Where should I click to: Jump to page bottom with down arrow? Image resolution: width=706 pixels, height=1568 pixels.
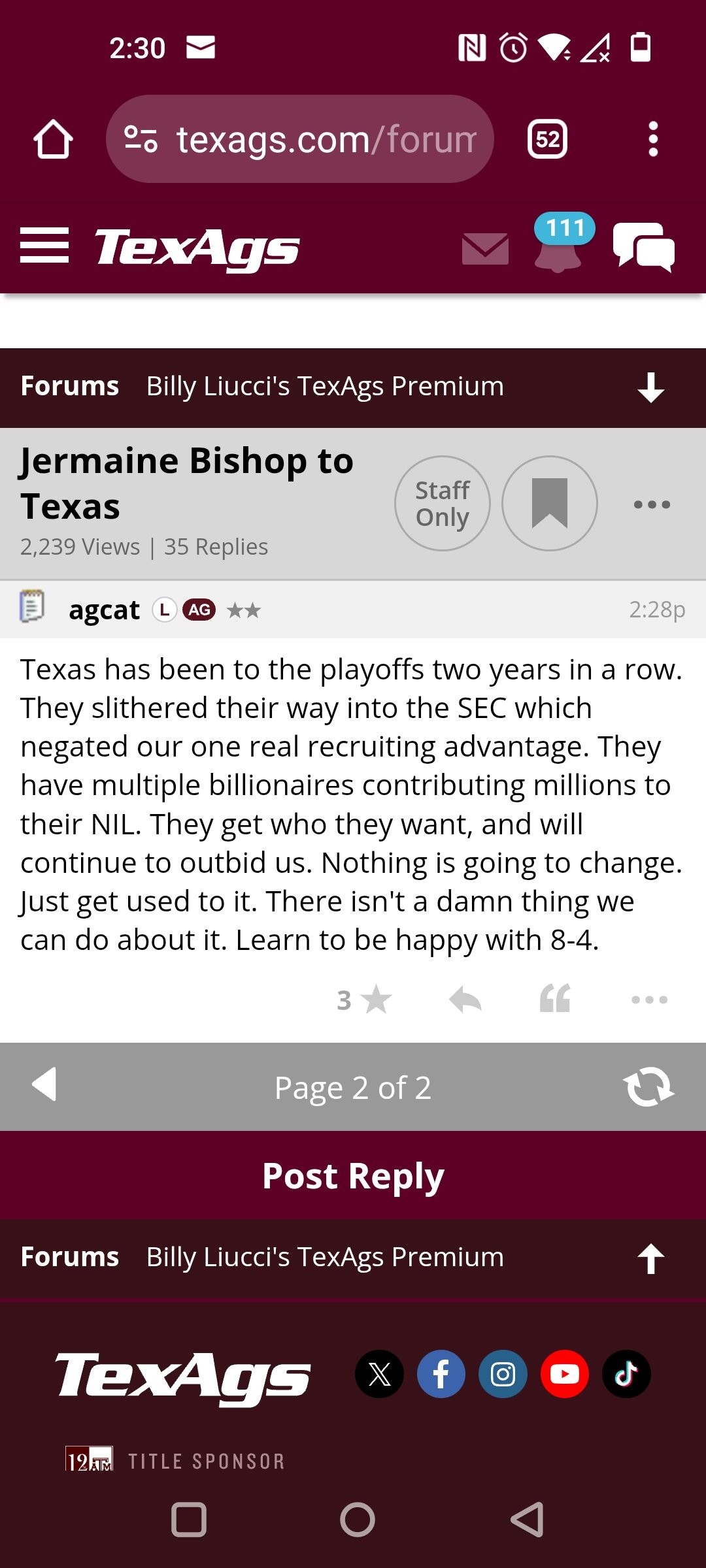(x=651, y=387)
